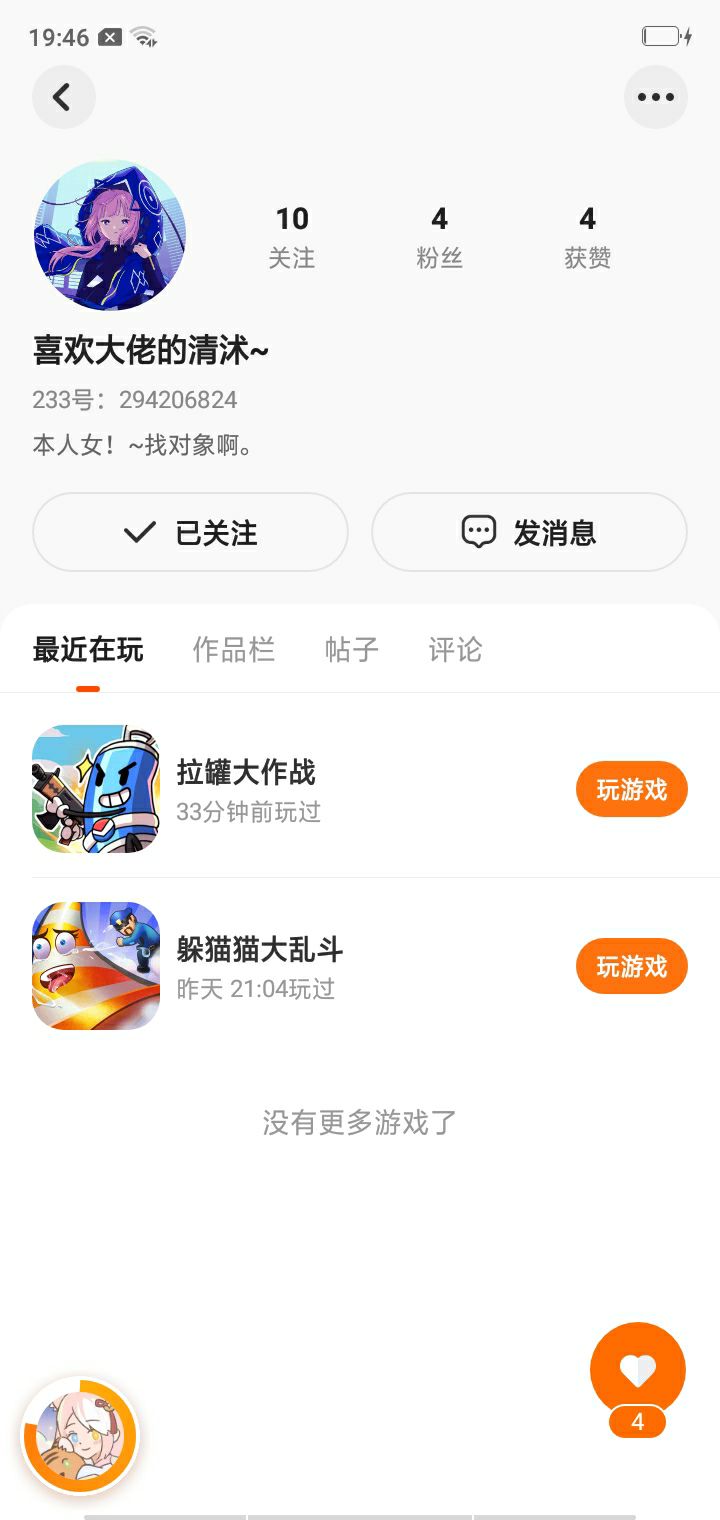Send a message with 发消息
This screenshot has height=1520, width=720.
(x=529, y=532)
